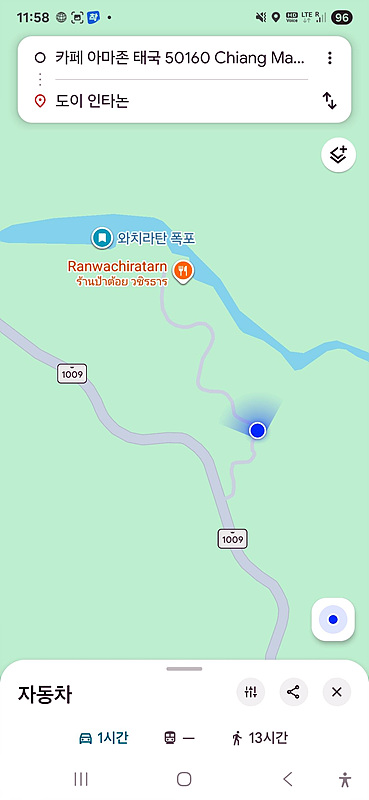
Task: Recenter map on my location
Action: click(333, 619)
